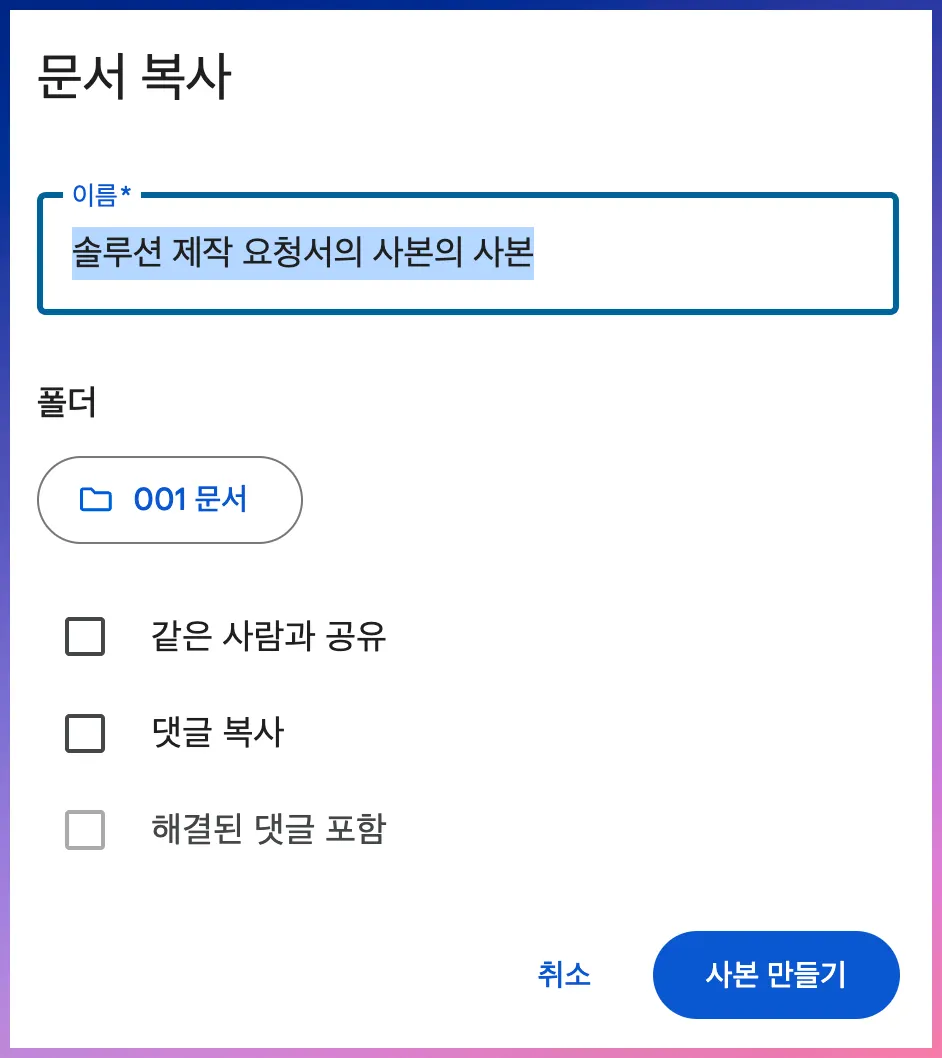This screenshot has width=942, height=1058.
Task: Tap the 이름 text field
Action: (467, 254)
